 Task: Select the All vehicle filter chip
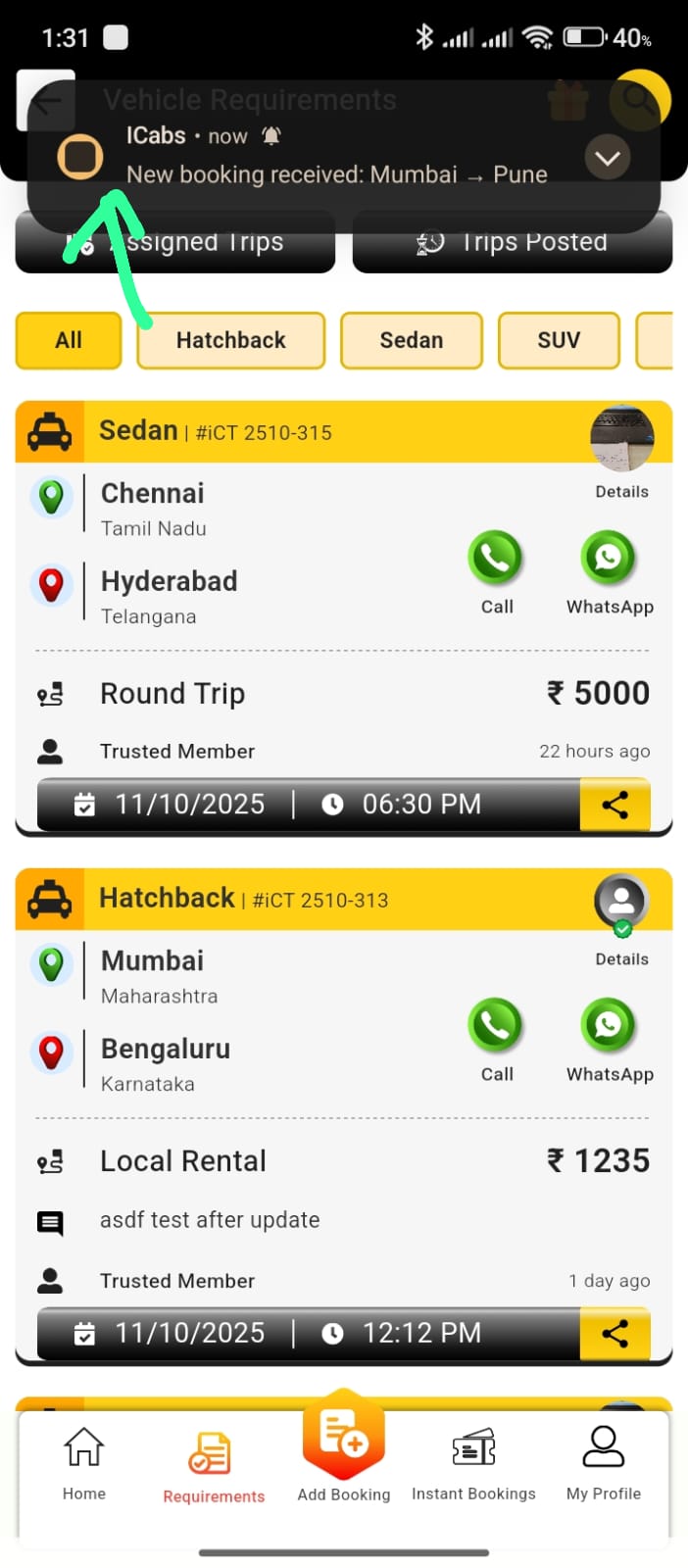click(x=69, y=340)
